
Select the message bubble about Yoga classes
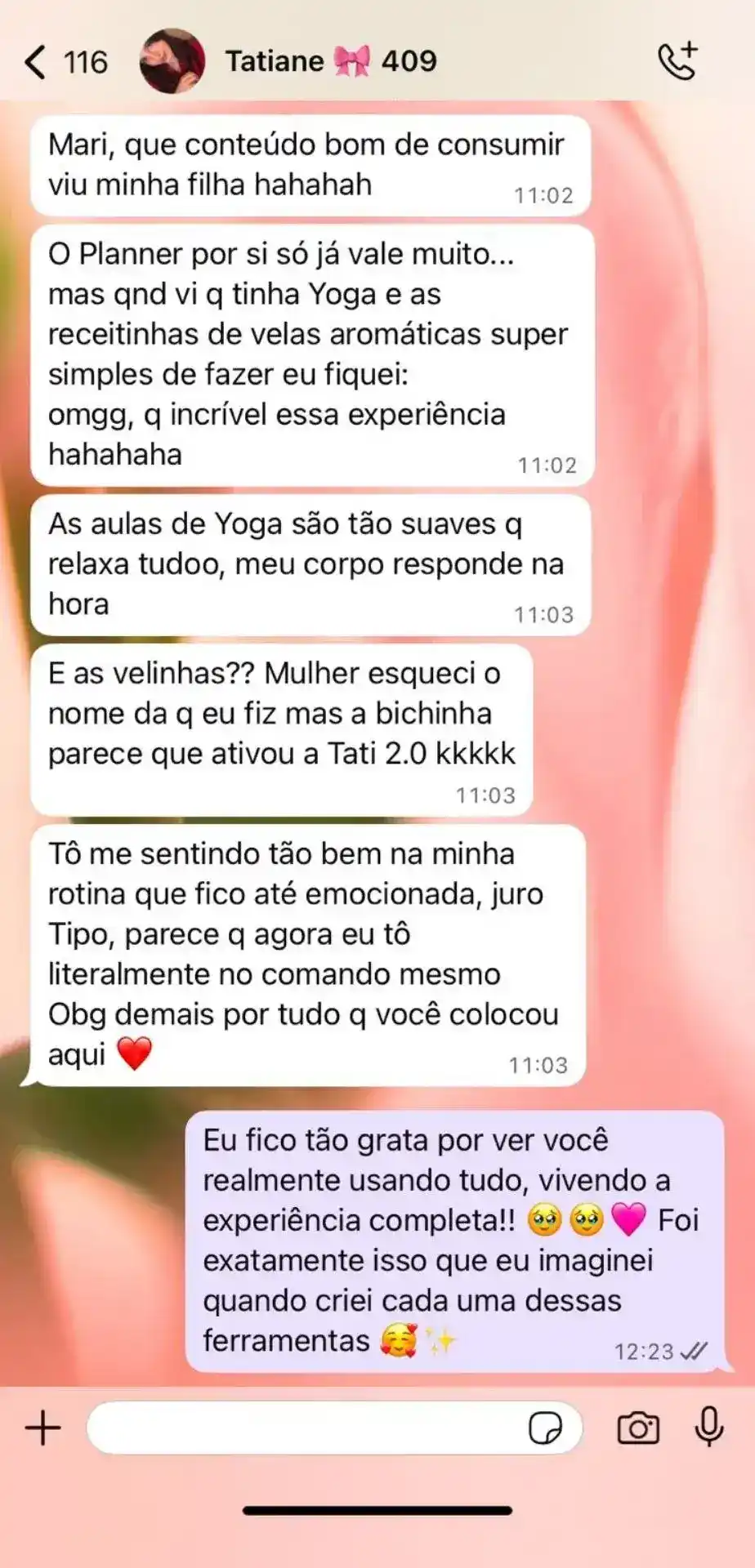point(310,563)
